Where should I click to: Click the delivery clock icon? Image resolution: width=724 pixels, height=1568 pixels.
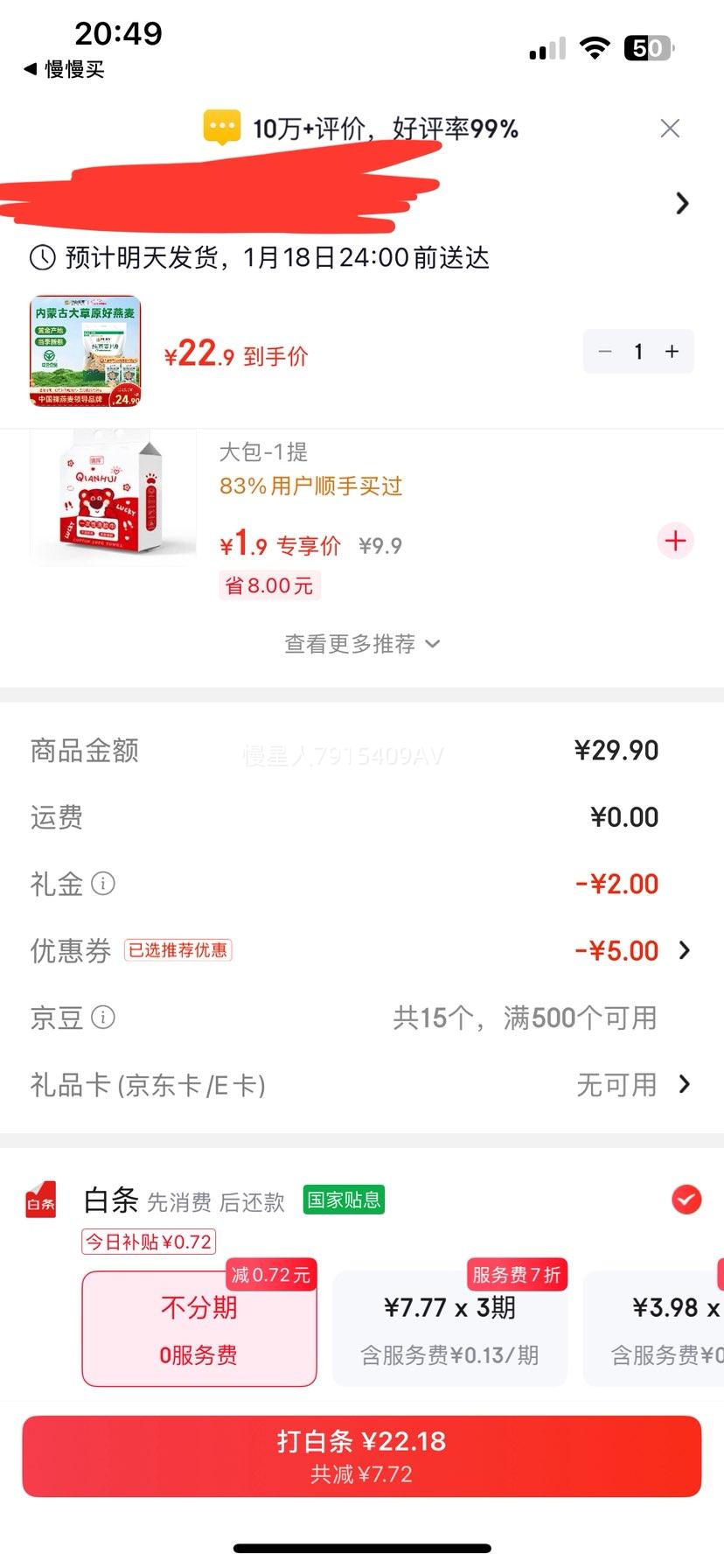38,258
